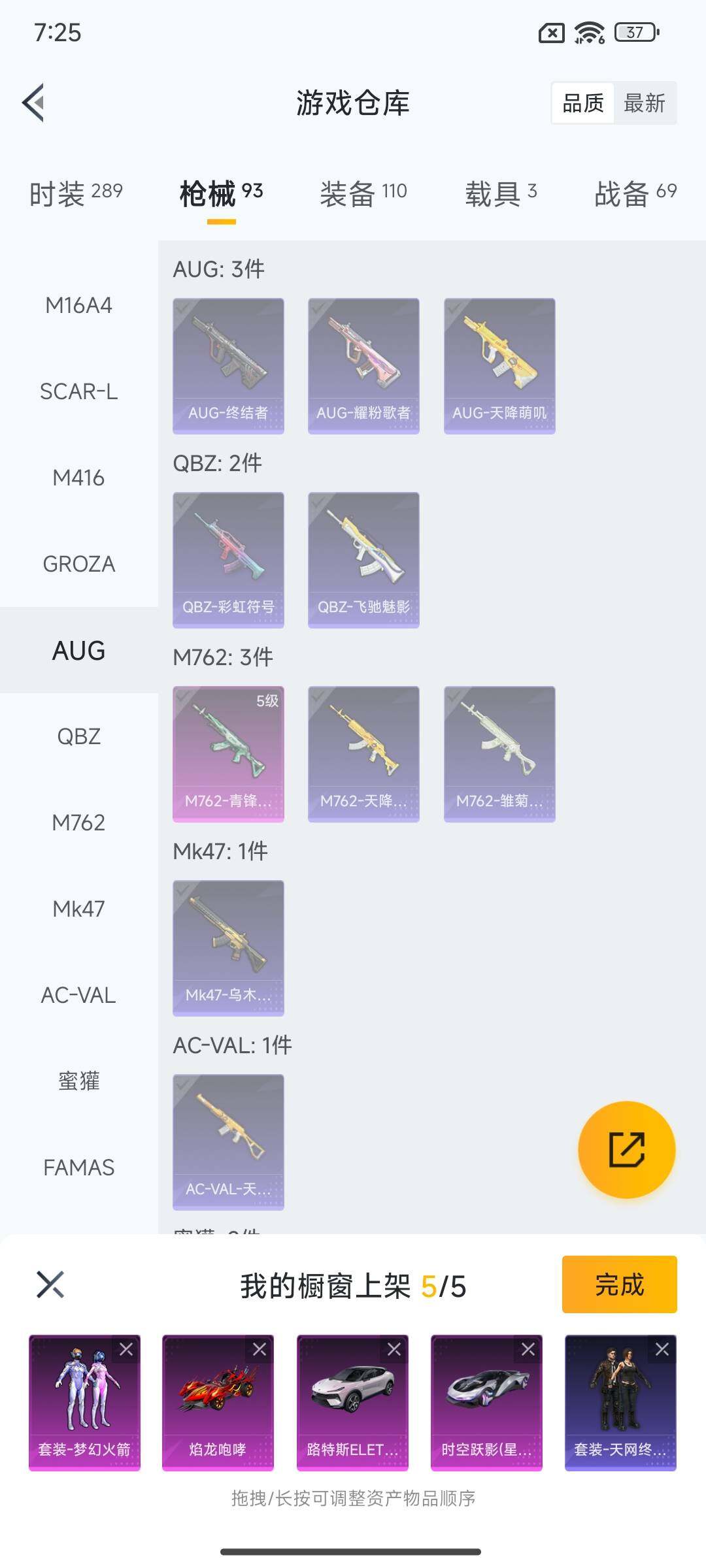This screenshot has height=1568, width=706.
Task: Switch to the 装备 tab
Action: [363, 193]
